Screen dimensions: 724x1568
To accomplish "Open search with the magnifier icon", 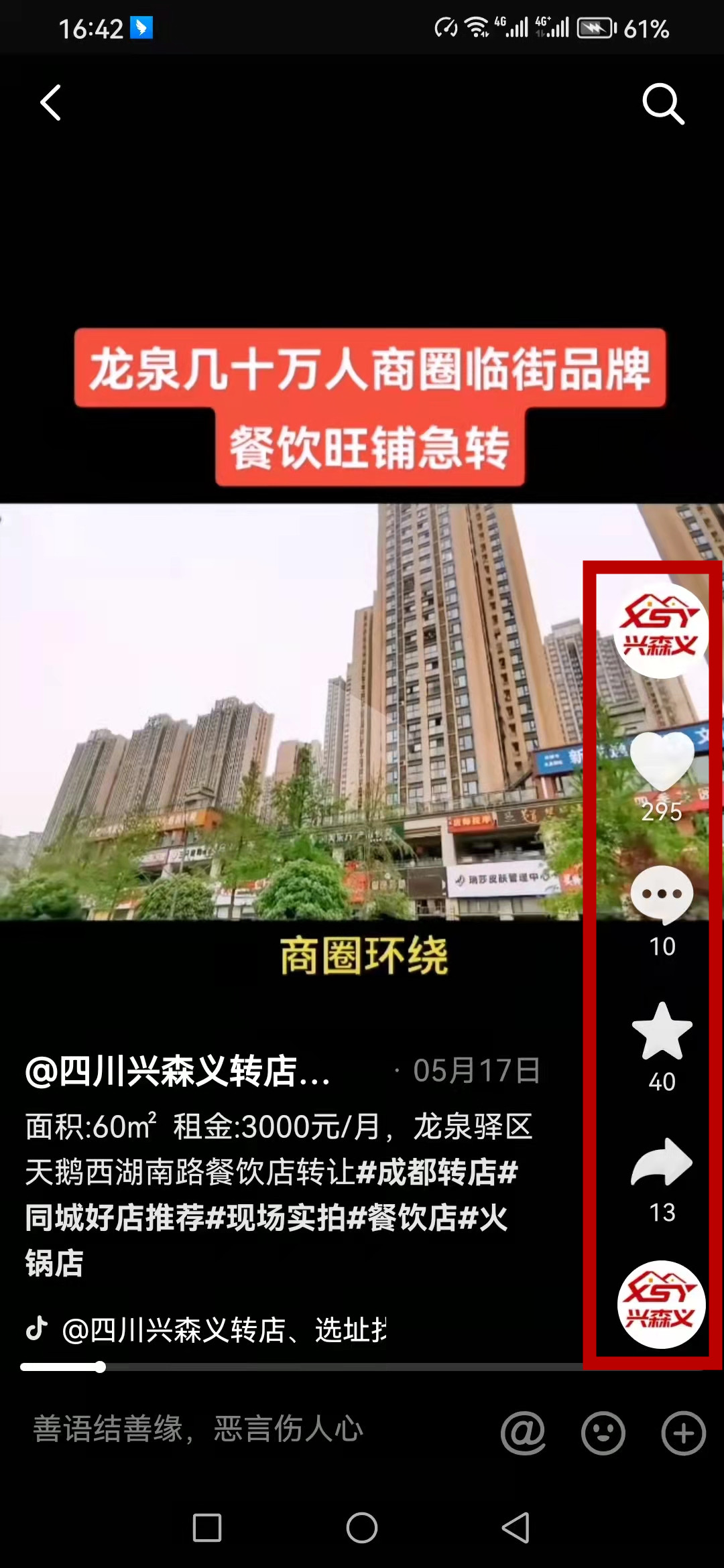I will pos(663,104).
